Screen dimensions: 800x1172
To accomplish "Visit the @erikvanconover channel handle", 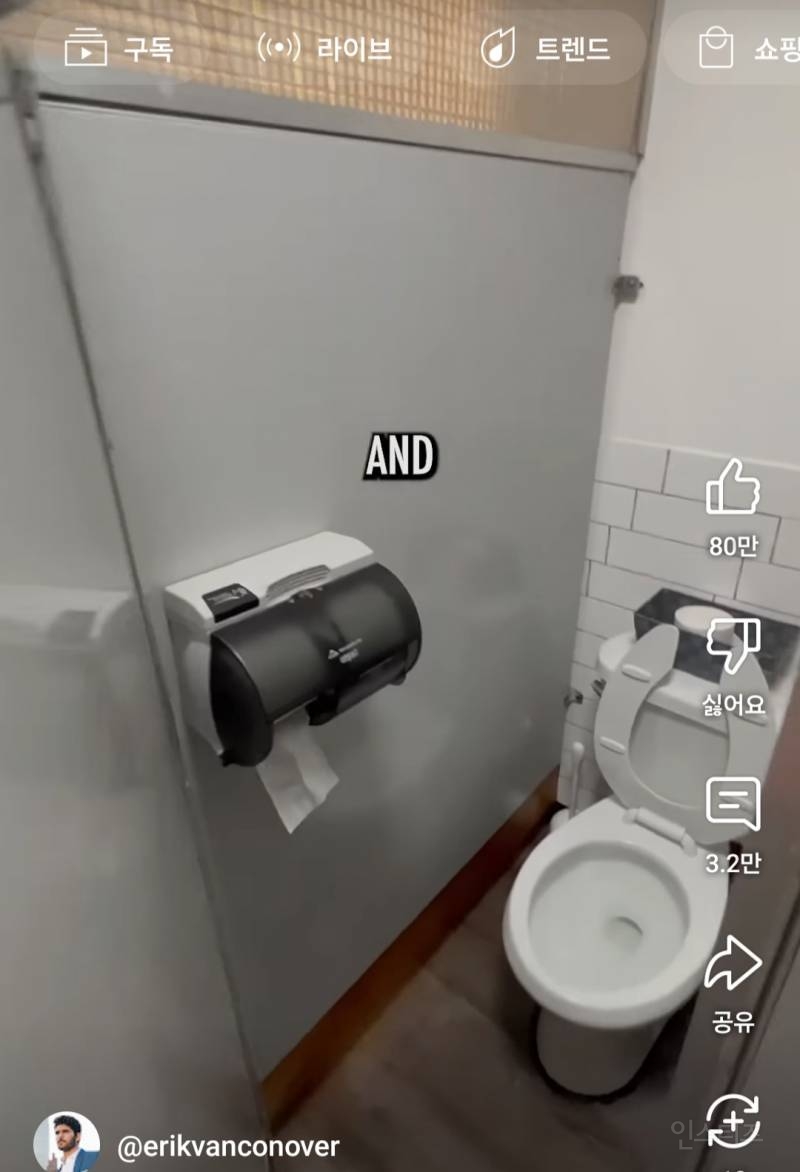I will [229, 1147].
